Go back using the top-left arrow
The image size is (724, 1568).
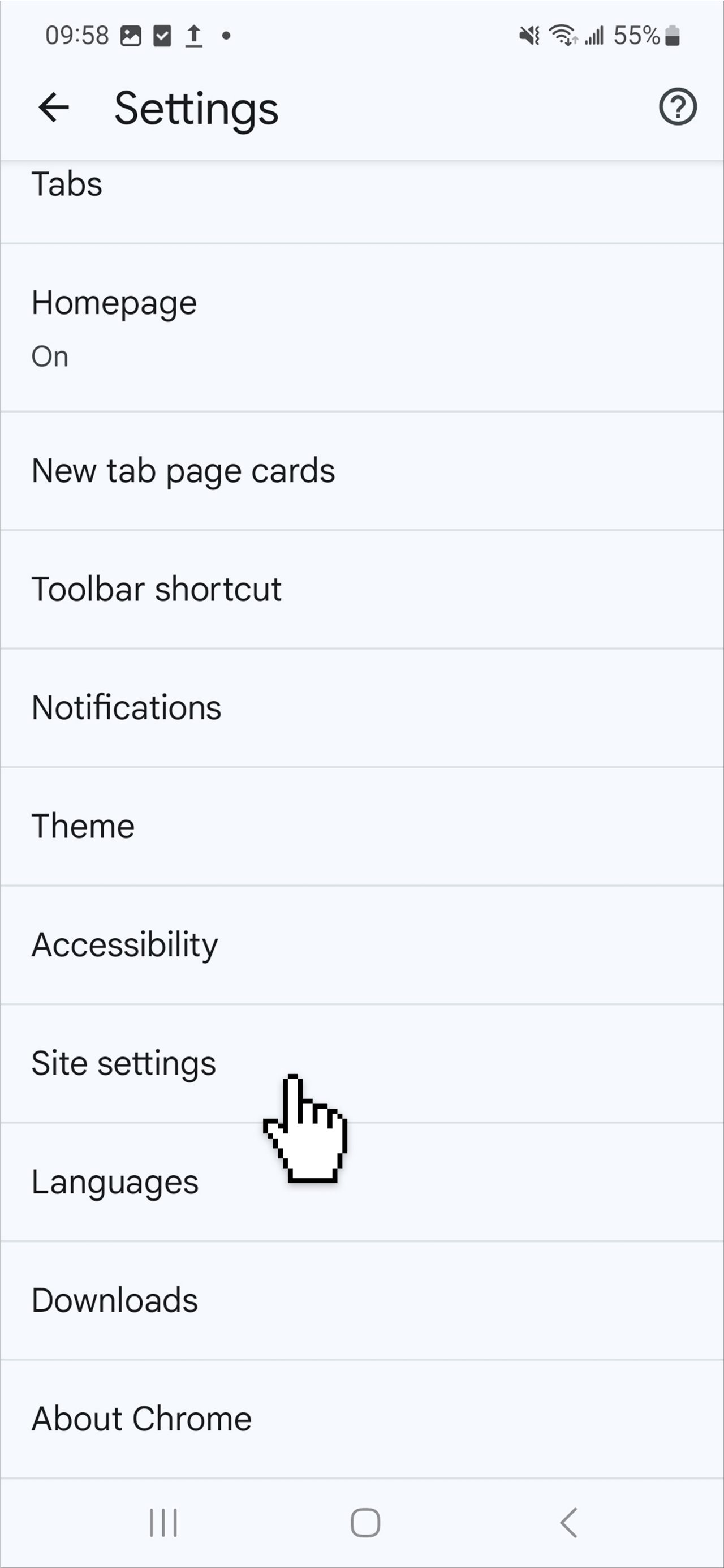54,108
